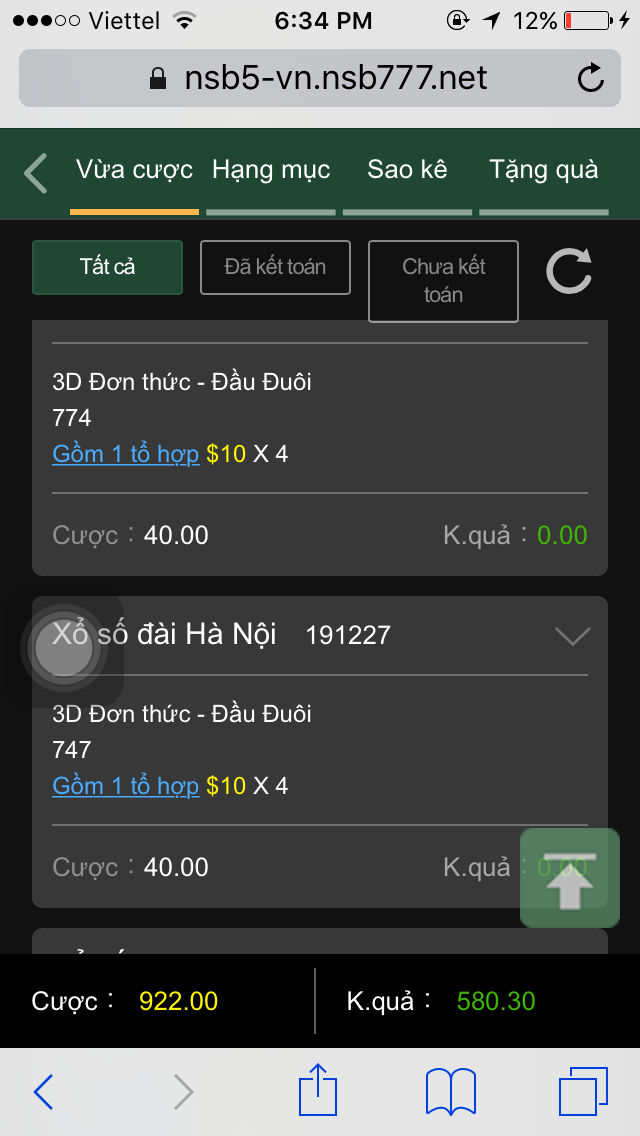Go back in Safari history
The image size is (640, 1136).
pos(44,1091)
